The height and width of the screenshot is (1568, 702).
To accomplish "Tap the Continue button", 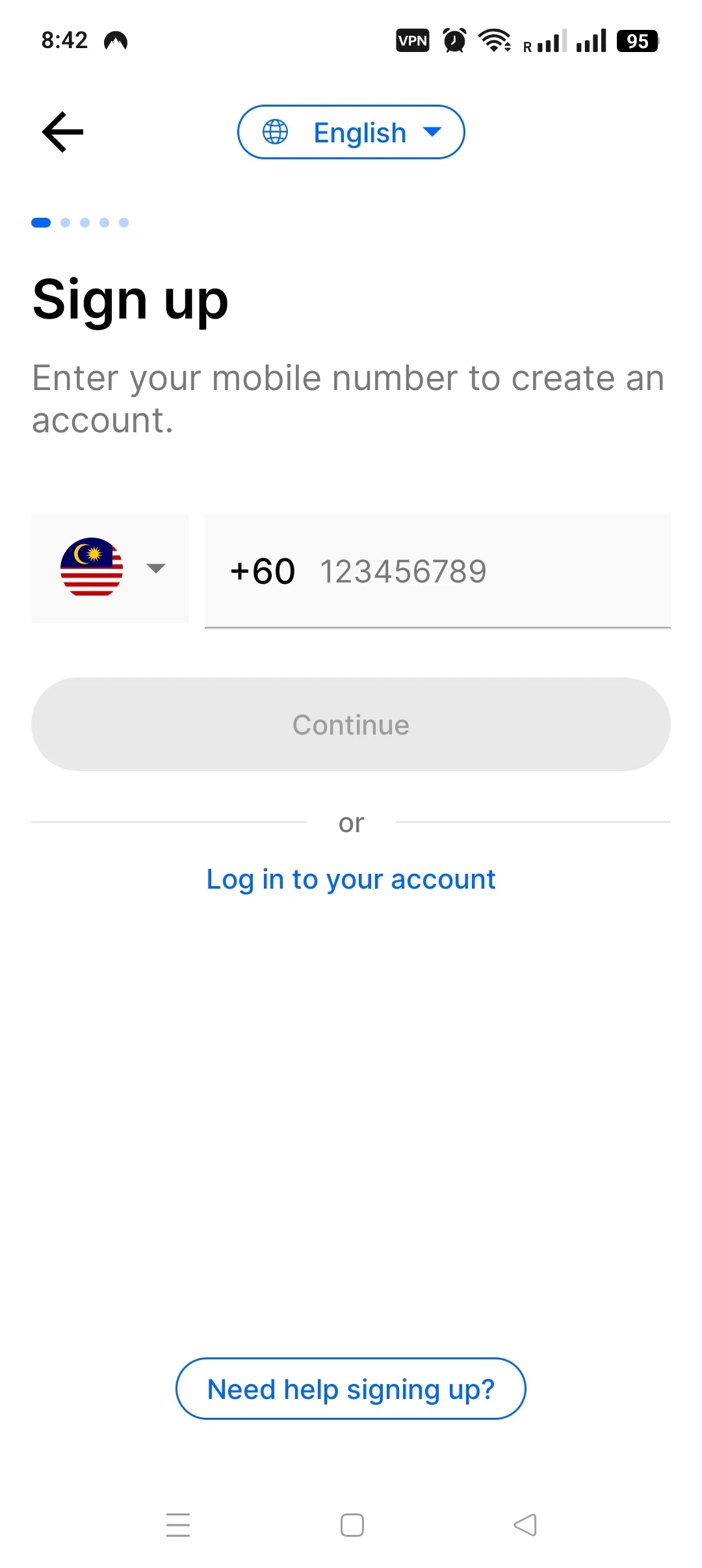I will click(351, 724).
